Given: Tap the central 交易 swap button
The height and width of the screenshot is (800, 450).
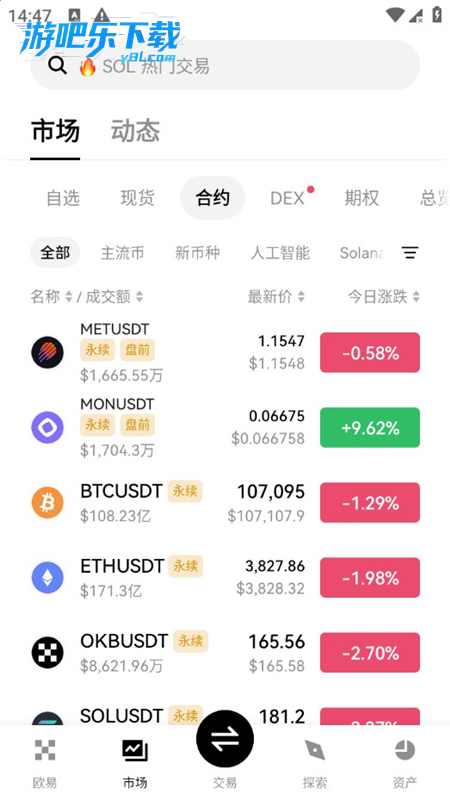Looking at the screenshot, I should pyautogui.click(x=225, y=739).
